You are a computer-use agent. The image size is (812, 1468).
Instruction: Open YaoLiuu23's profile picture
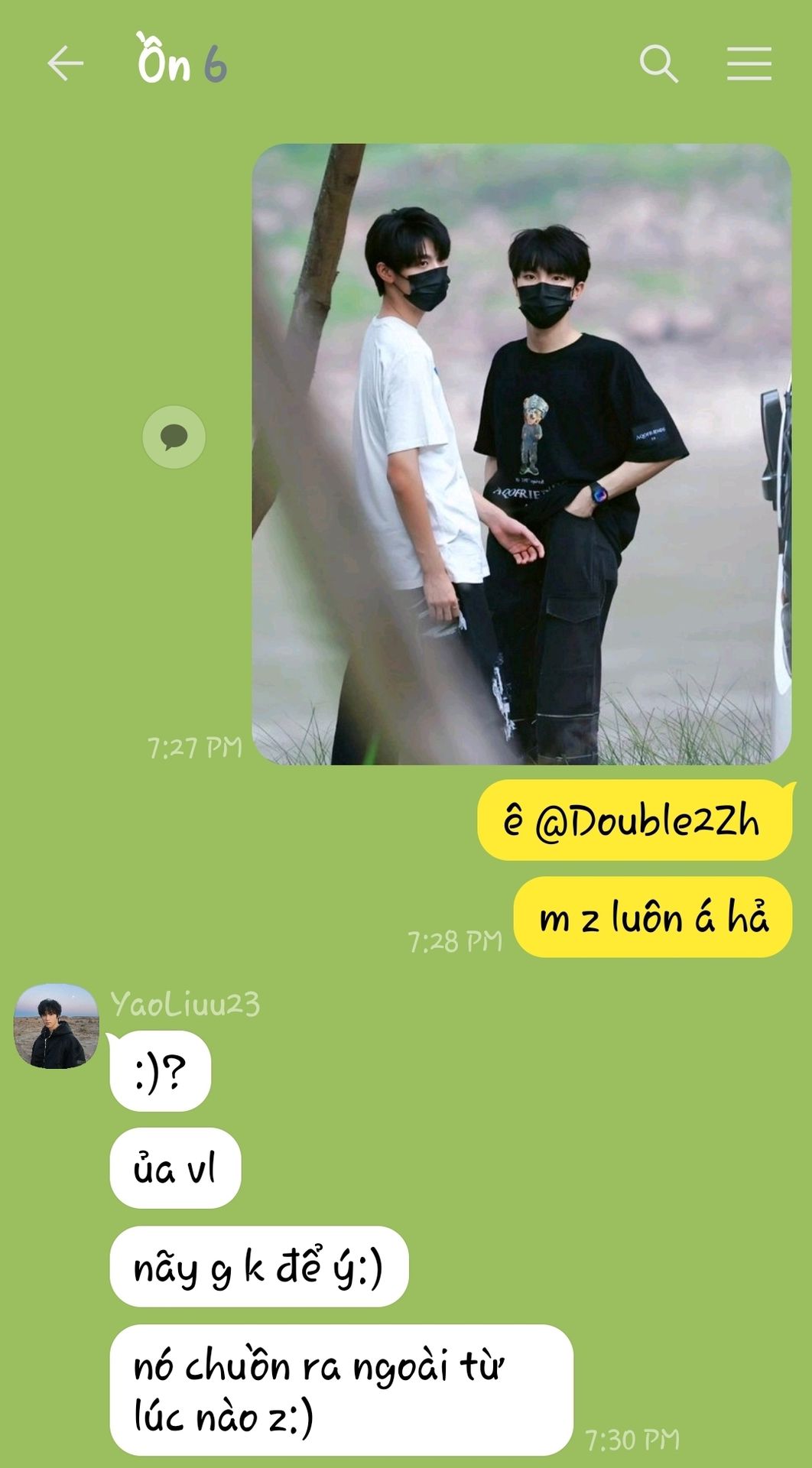[x=56, y=1026]
